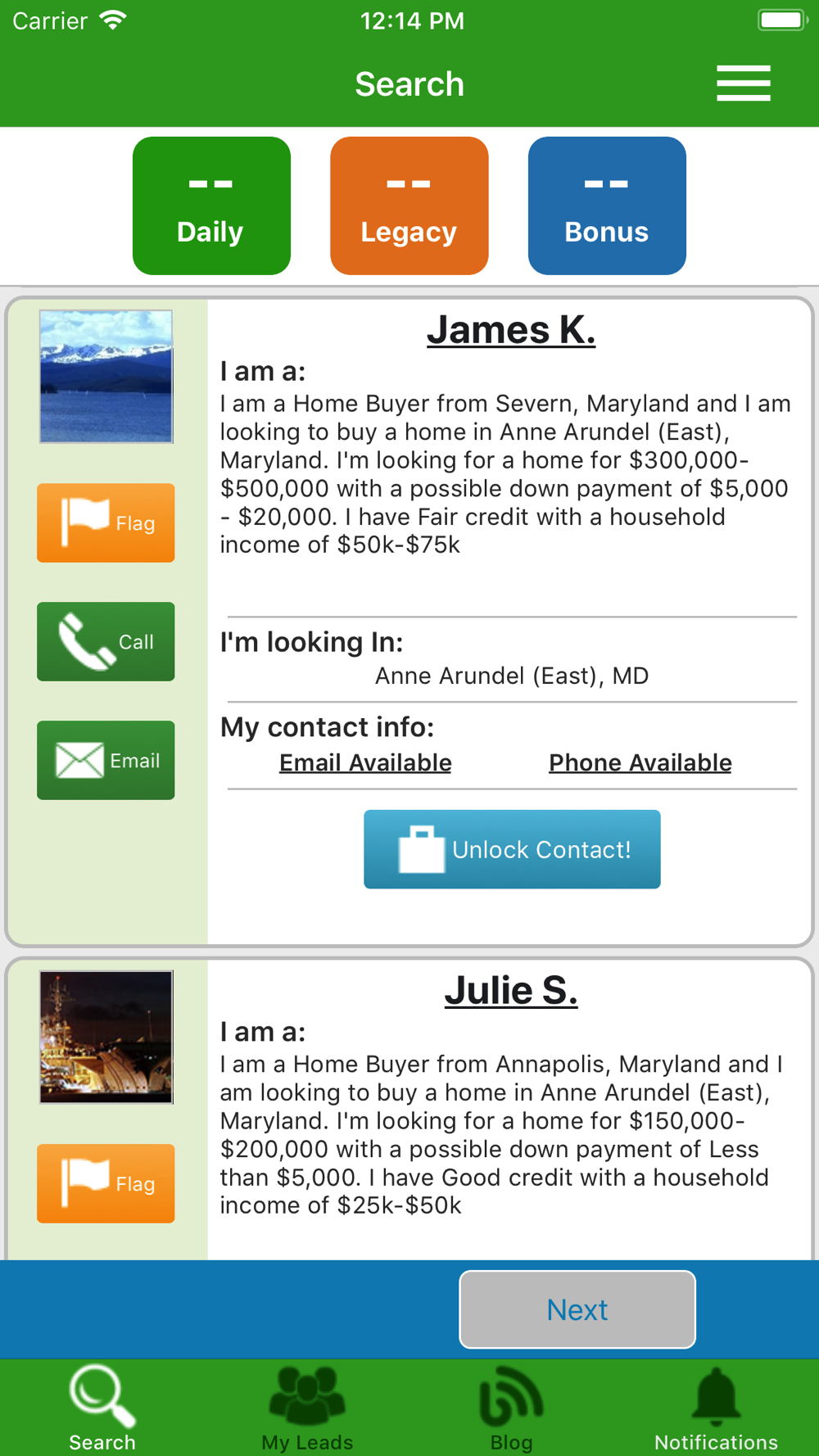View Julie S.'s profile photo
Screen dimensions: 819x1456
click(106, 1037)
